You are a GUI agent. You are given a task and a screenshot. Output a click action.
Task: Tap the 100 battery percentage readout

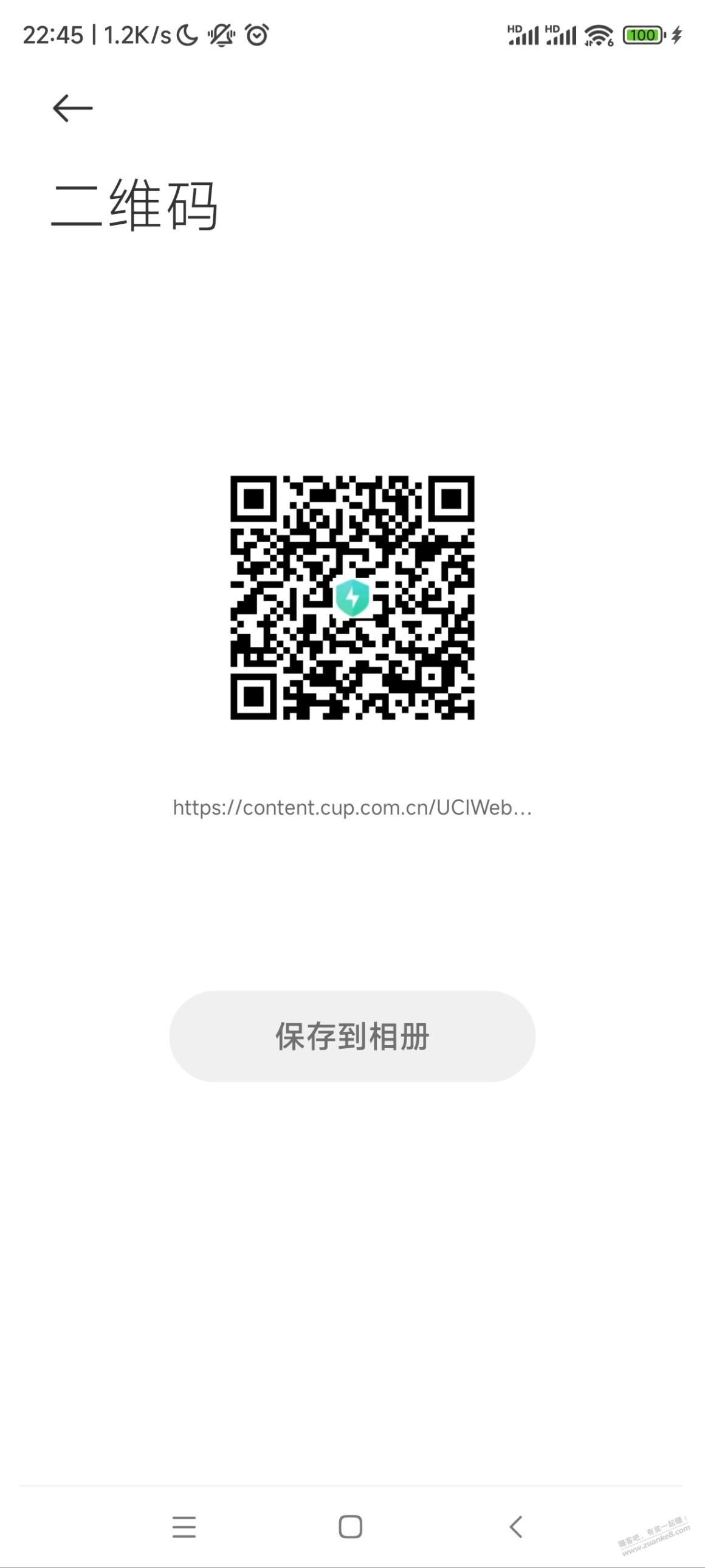pos(644,35)
